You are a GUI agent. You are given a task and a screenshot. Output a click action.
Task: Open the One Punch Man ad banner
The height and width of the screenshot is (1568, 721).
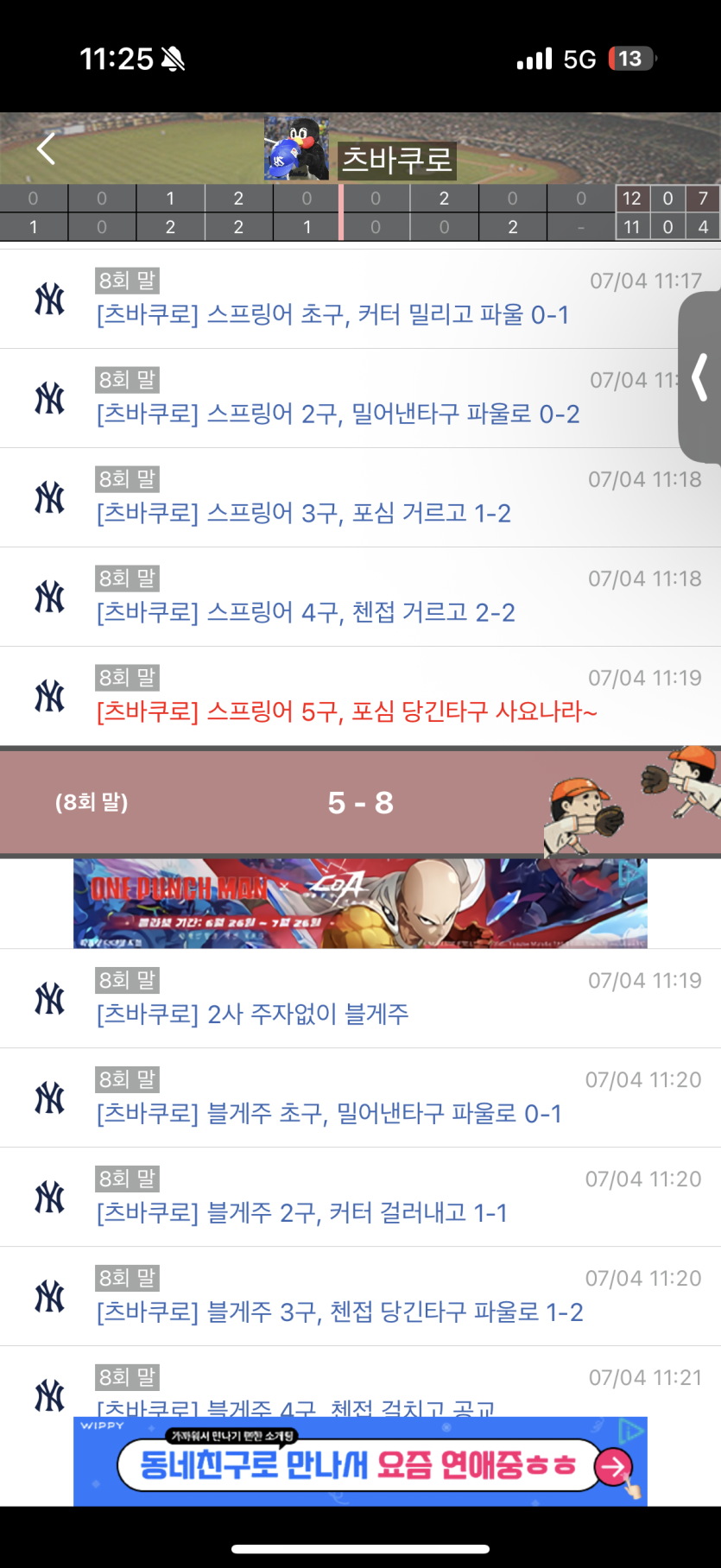360,903
